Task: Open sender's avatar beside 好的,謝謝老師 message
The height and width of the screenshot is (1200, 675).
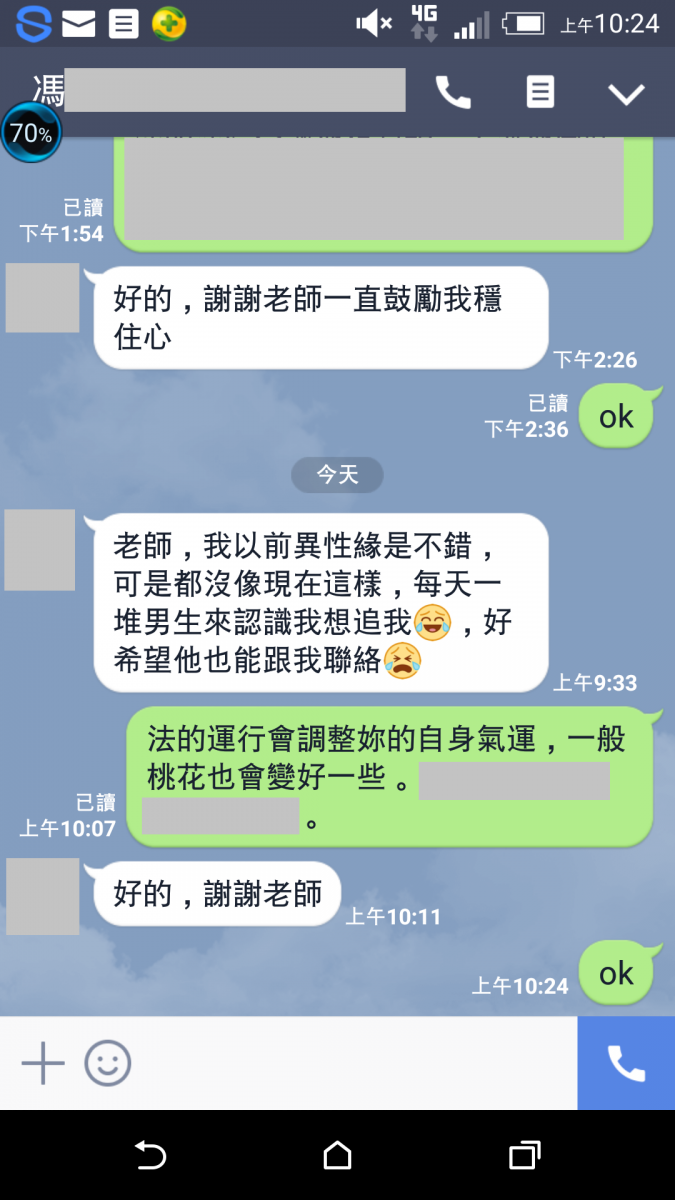Action: pyautogui.click(x=42, y=896)
